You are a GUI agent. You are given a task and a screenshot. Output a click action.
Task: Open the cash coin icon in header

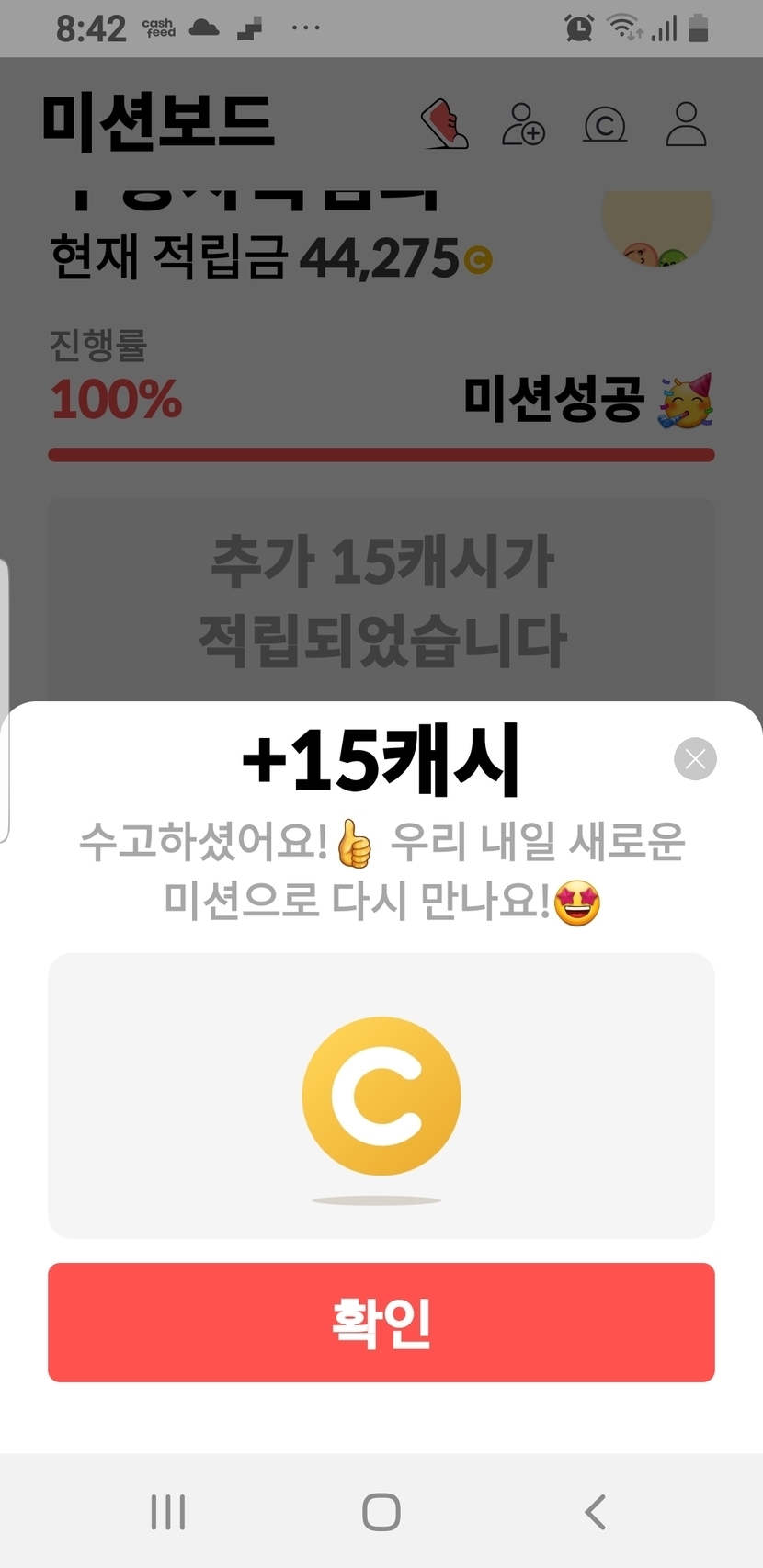coord(605,124)
